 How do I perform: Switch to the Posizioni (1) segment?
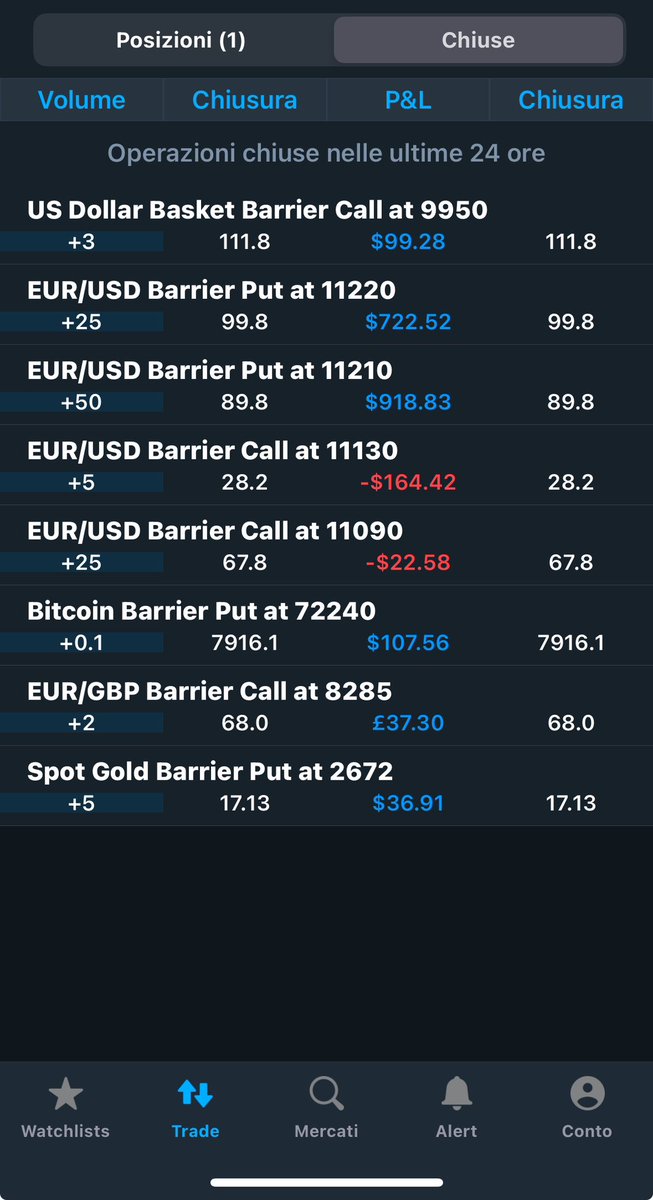(x=181, y=40)
